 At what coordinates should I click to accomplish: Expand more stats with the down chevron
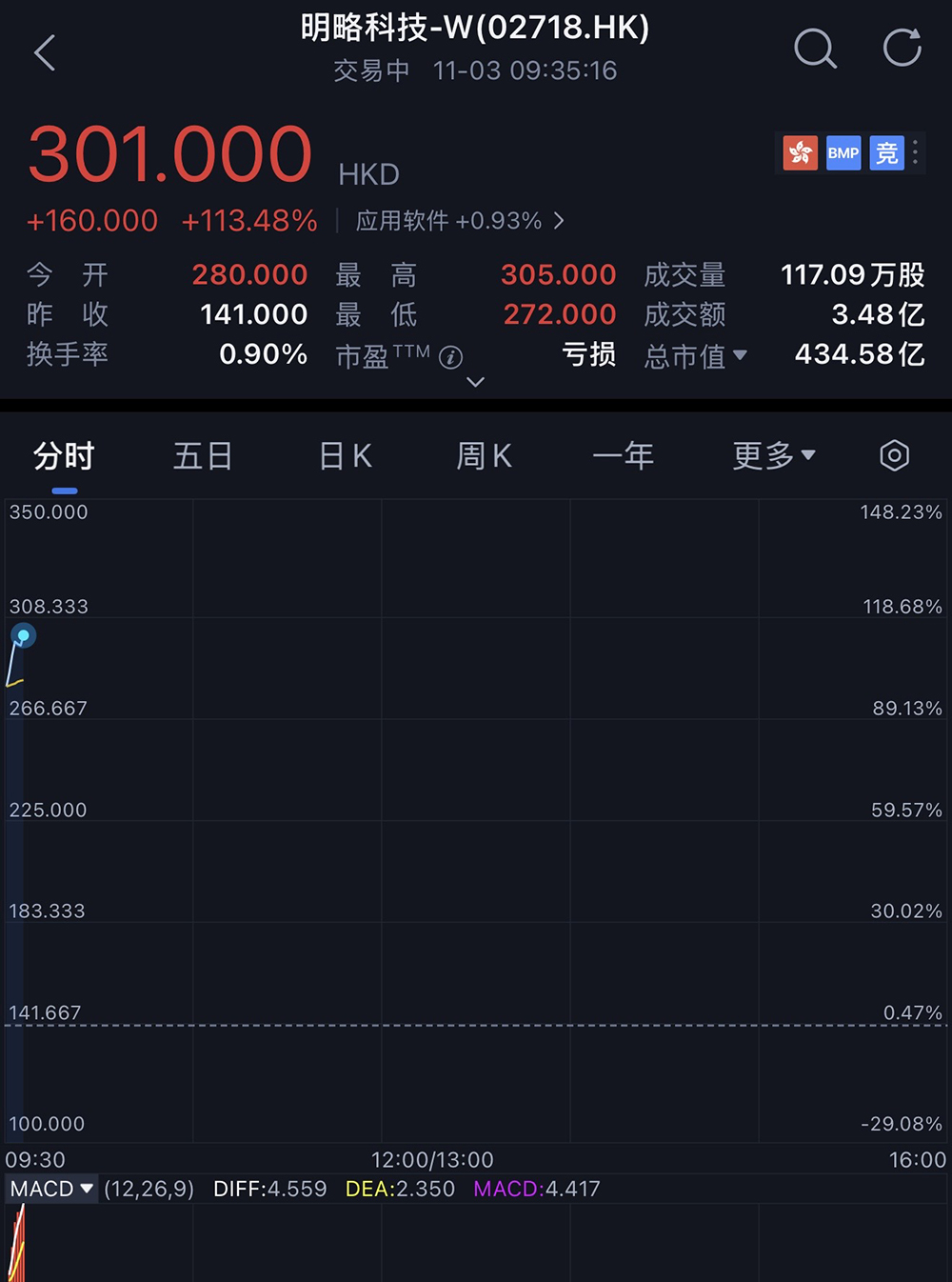coord(475,381)
